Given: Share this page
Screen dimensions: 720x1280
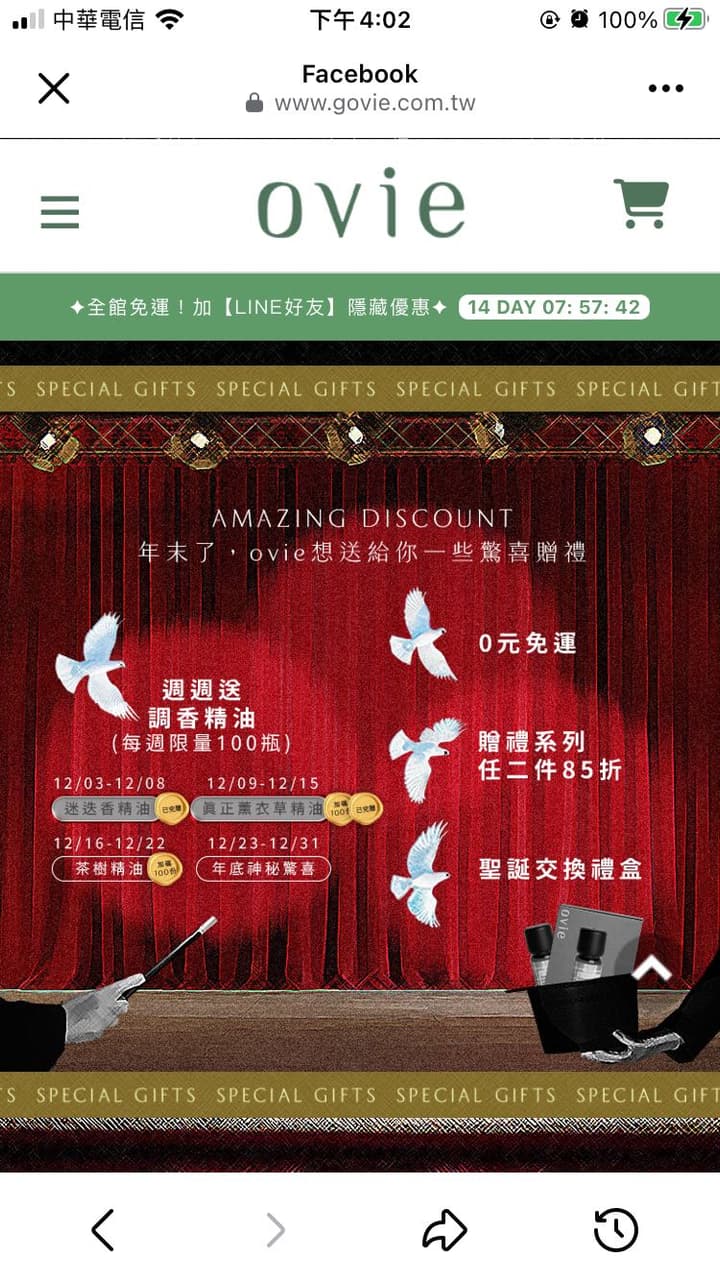Looking at the screenshot, I should coord(445,1229).
